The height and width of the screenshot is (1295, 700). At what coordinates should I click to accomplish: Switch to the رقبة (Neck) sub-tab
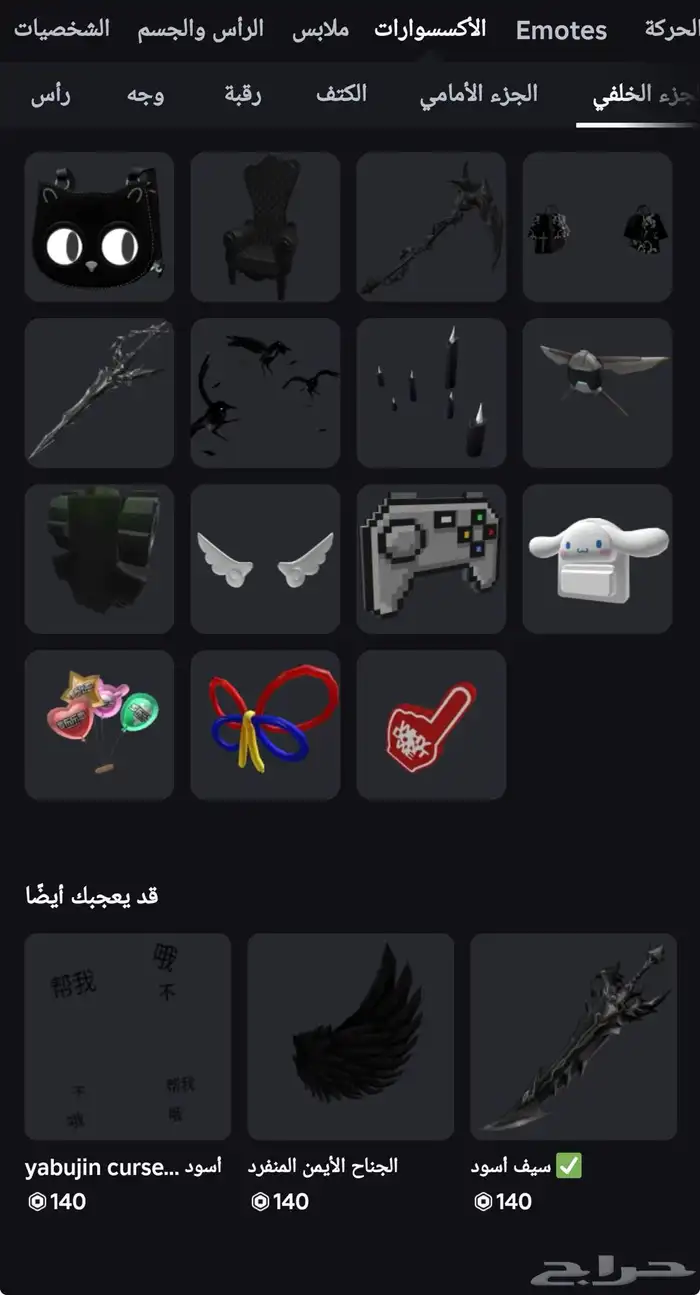tap(243, 95)
